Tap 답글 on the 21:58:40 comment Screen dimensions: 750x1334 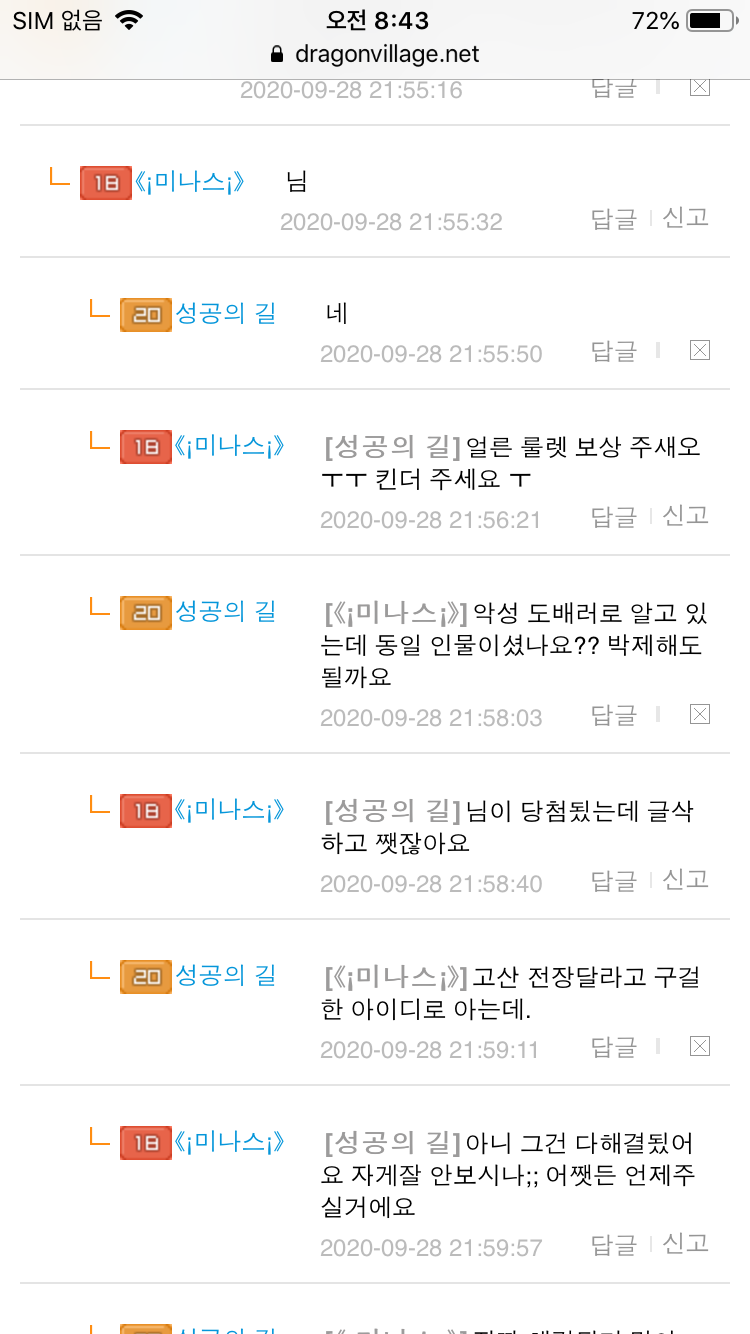(x=613, y=881)
